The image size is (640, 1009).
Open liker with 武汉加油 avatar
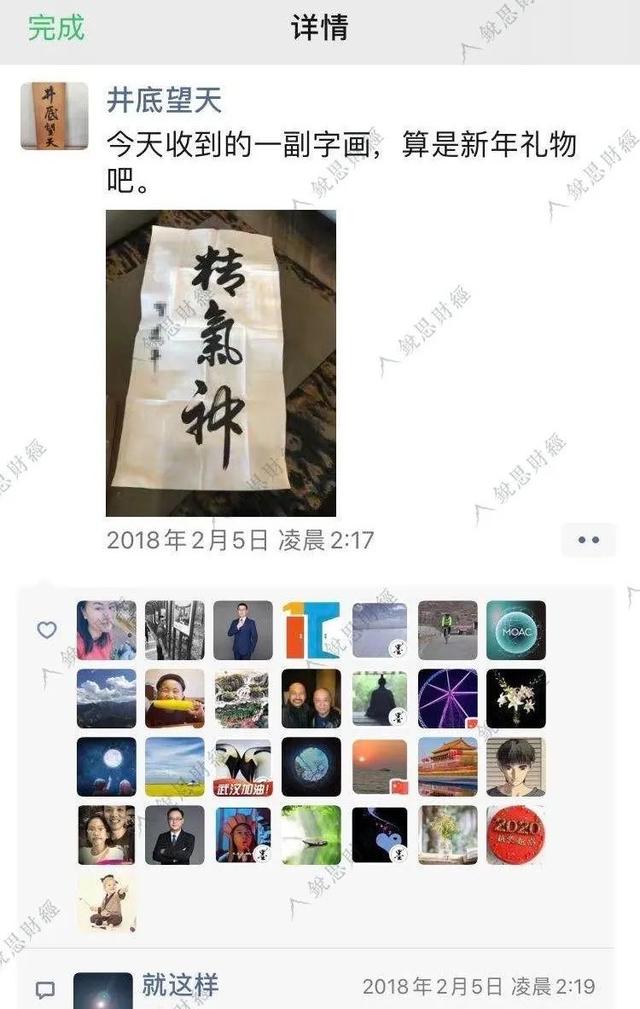click(242, 767)
